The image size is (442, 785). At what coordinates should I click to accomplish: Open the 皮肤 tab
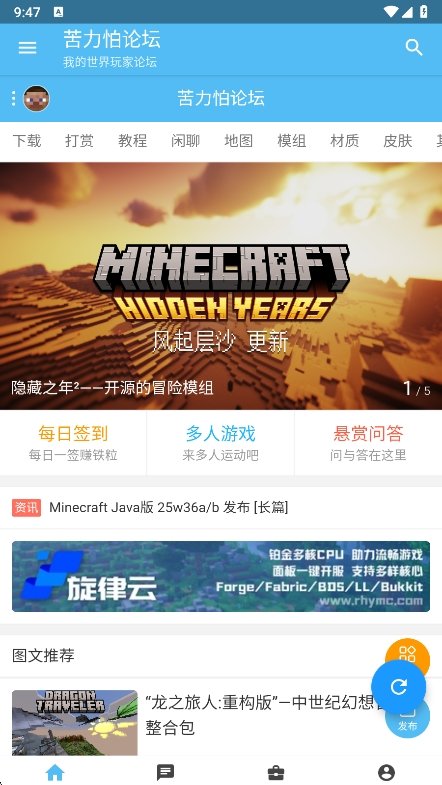click(x=397, y=141)
